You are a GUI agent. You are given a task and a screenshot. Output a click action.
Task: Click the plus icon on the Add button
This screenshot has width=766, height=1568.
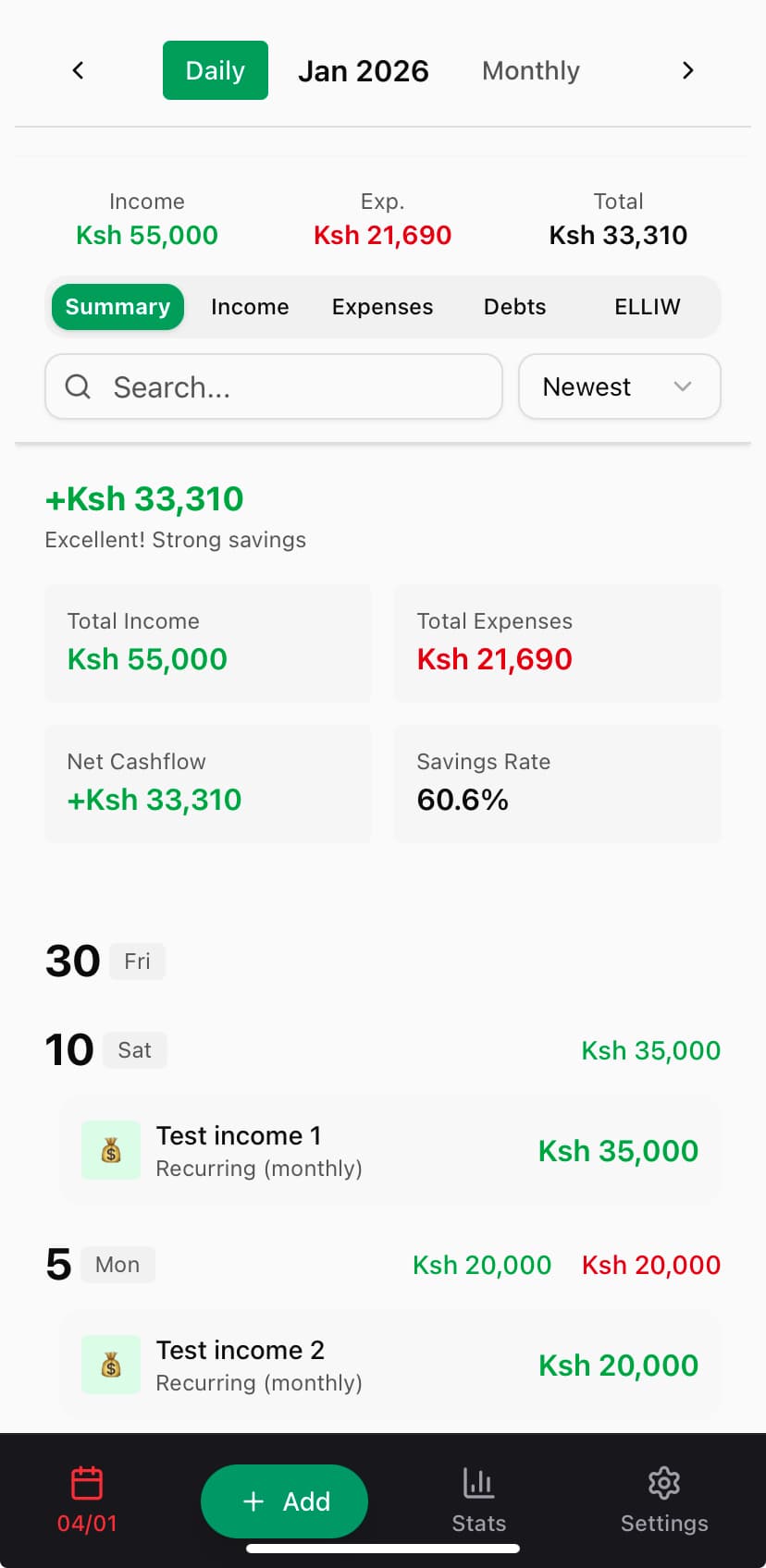coord(253,1501)
